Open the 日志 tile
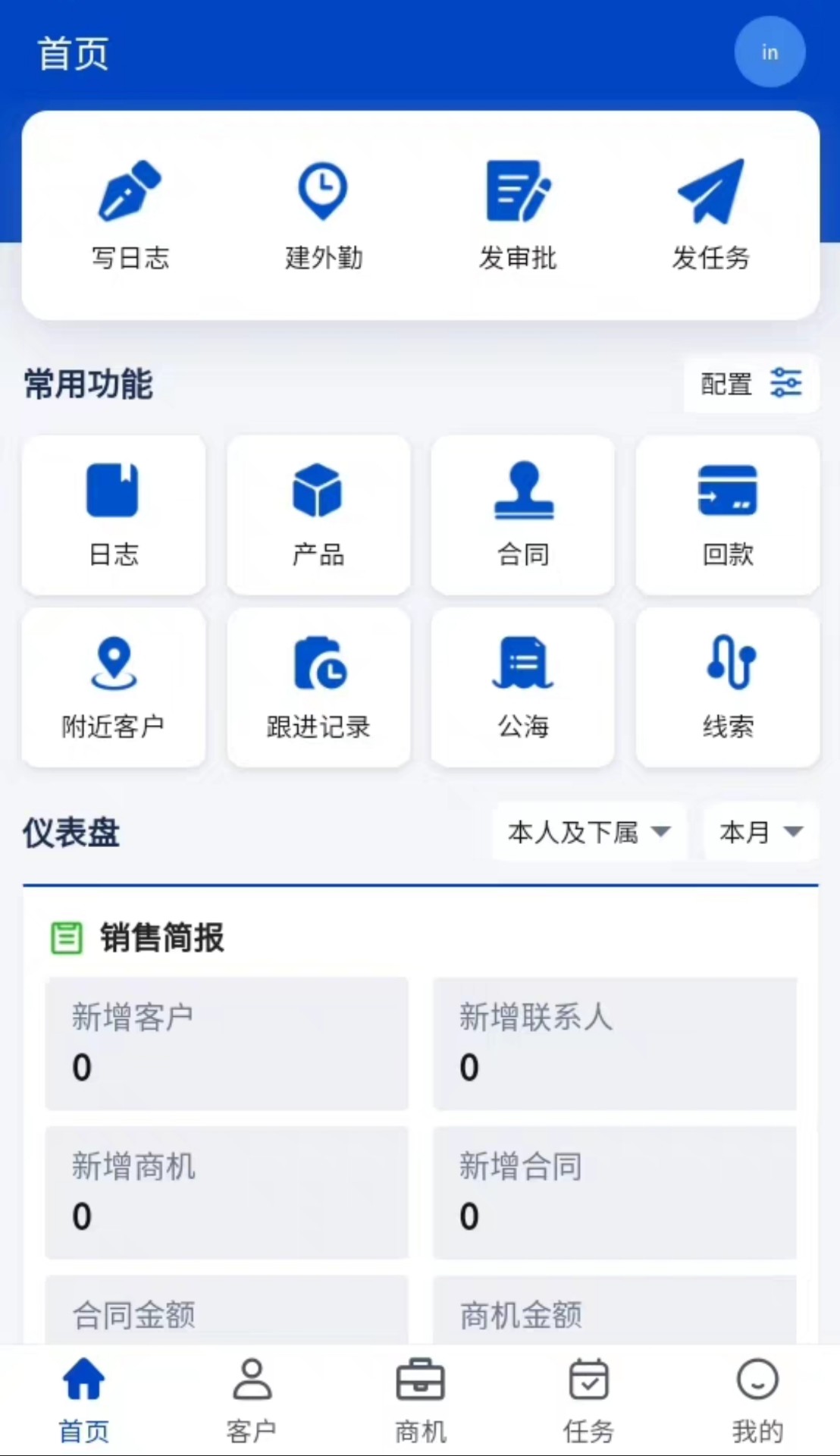Viewport: 840px width, 1456px height. 114,515
